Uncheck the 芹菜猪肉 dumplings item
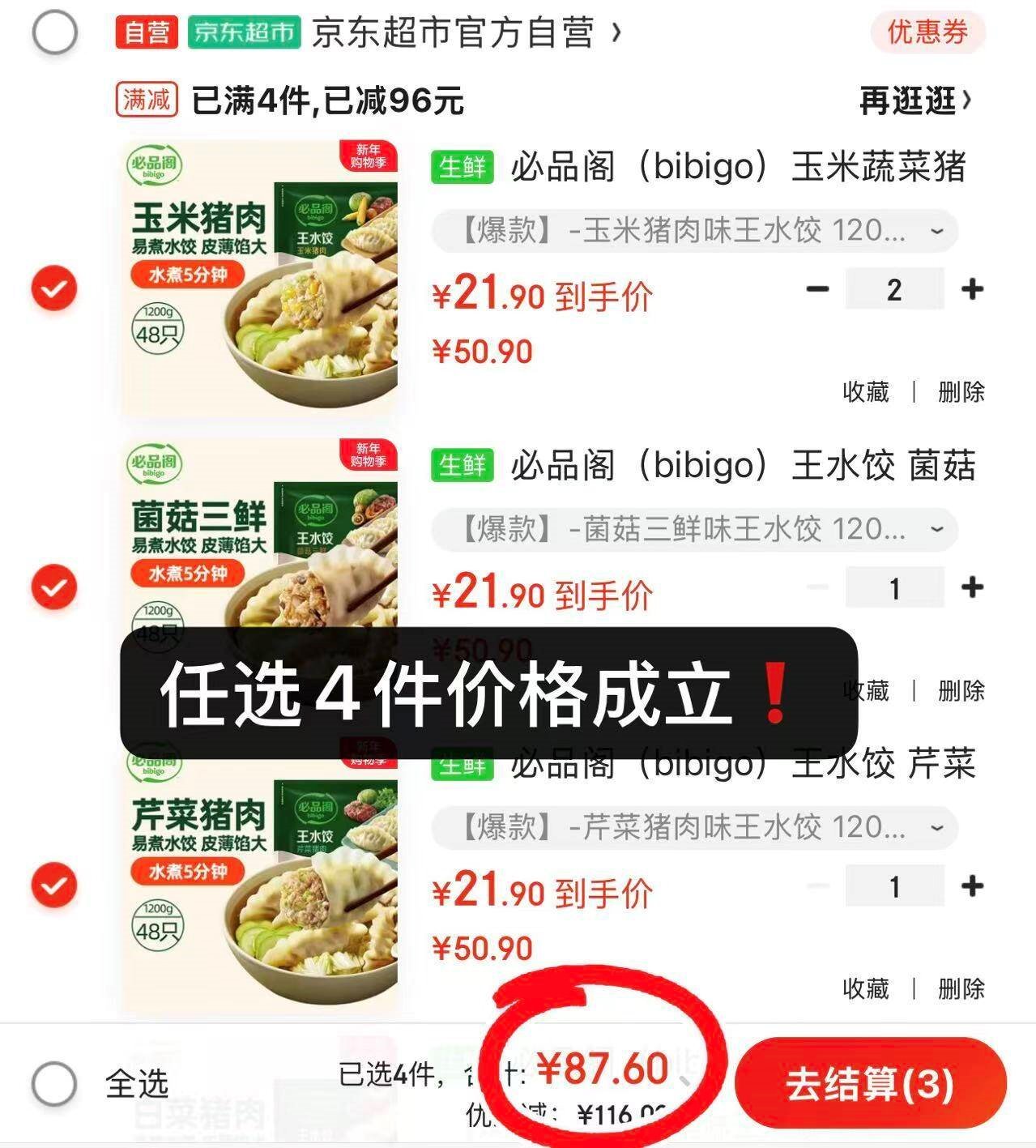Viewport: 1036px width, 1148px height. (x=54, y=885)
